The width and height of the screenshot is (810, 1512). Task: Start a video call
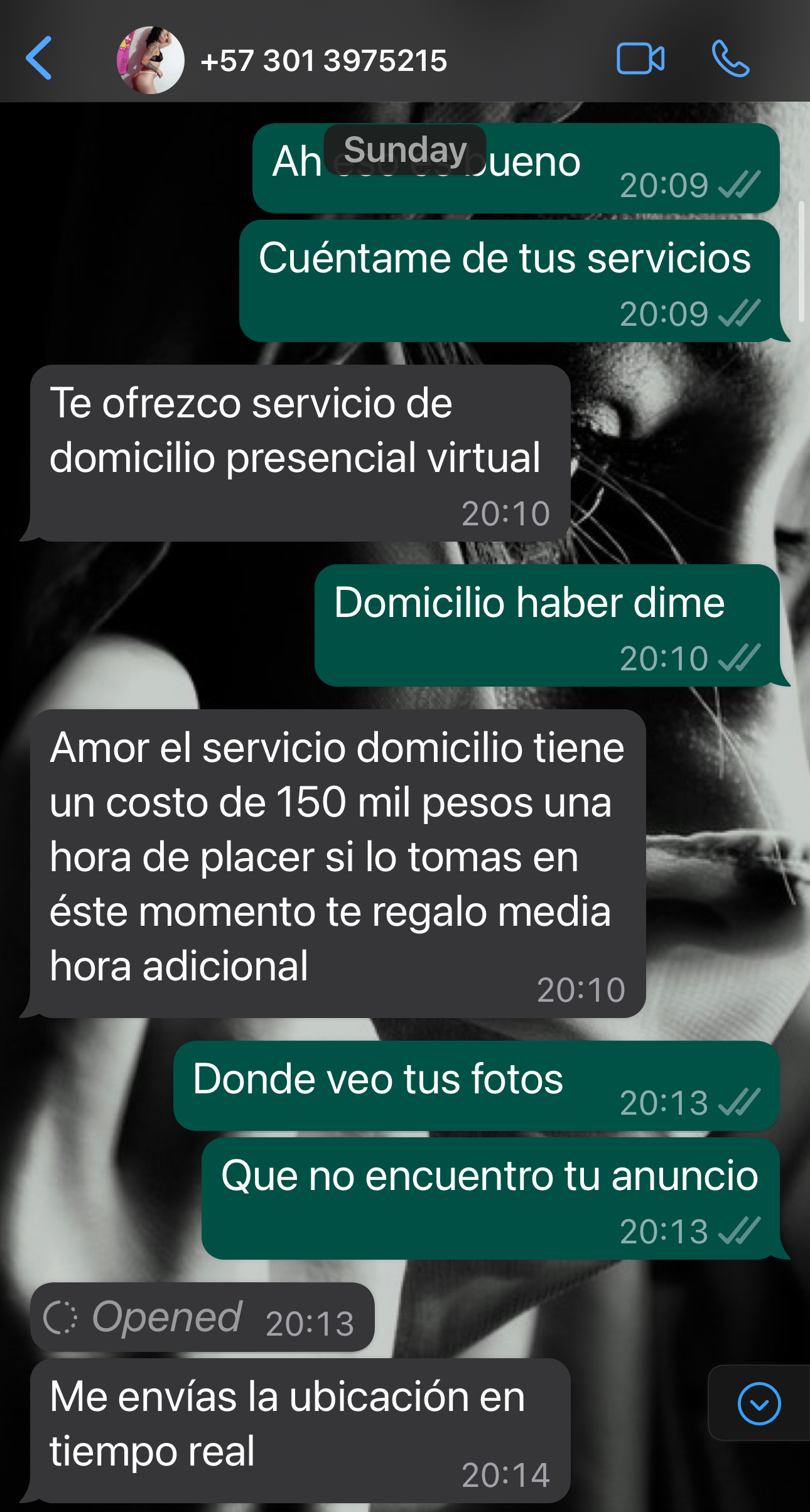[x=640, y=59]
